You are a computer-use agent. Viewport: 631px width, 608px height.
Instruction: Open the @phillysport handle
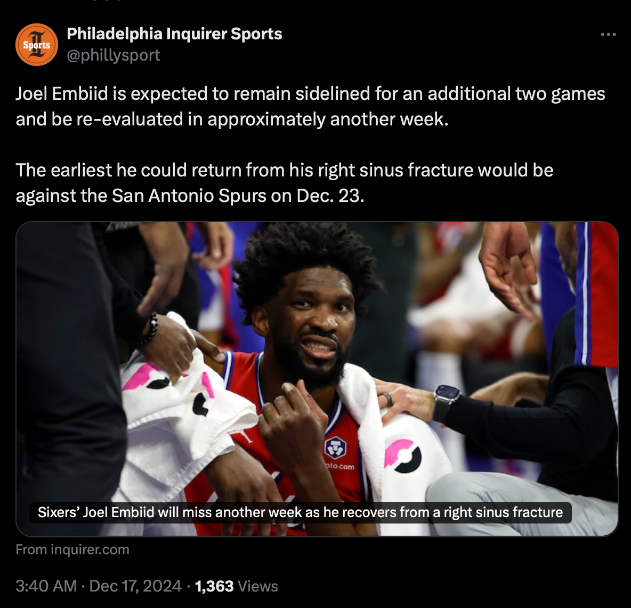tap(113, 55)
